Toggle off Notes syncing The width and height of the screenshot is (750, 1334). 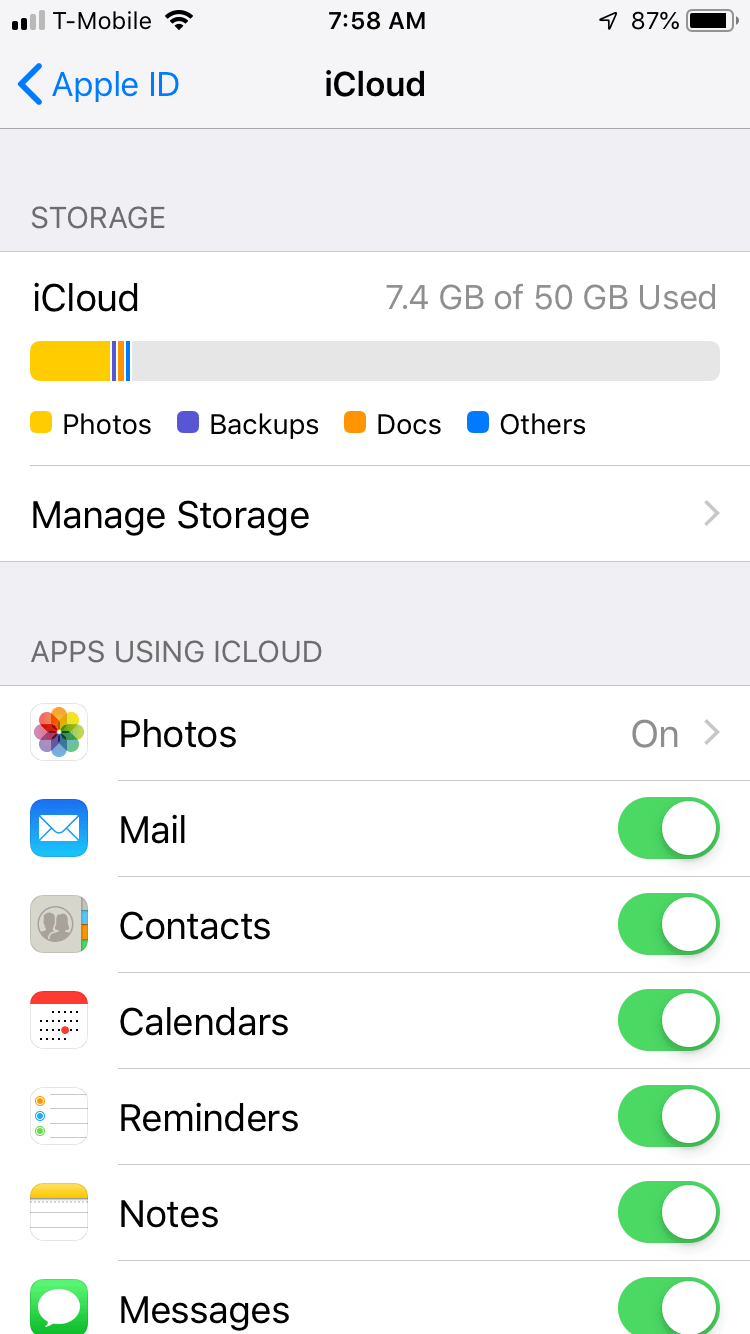[668, 1212]
